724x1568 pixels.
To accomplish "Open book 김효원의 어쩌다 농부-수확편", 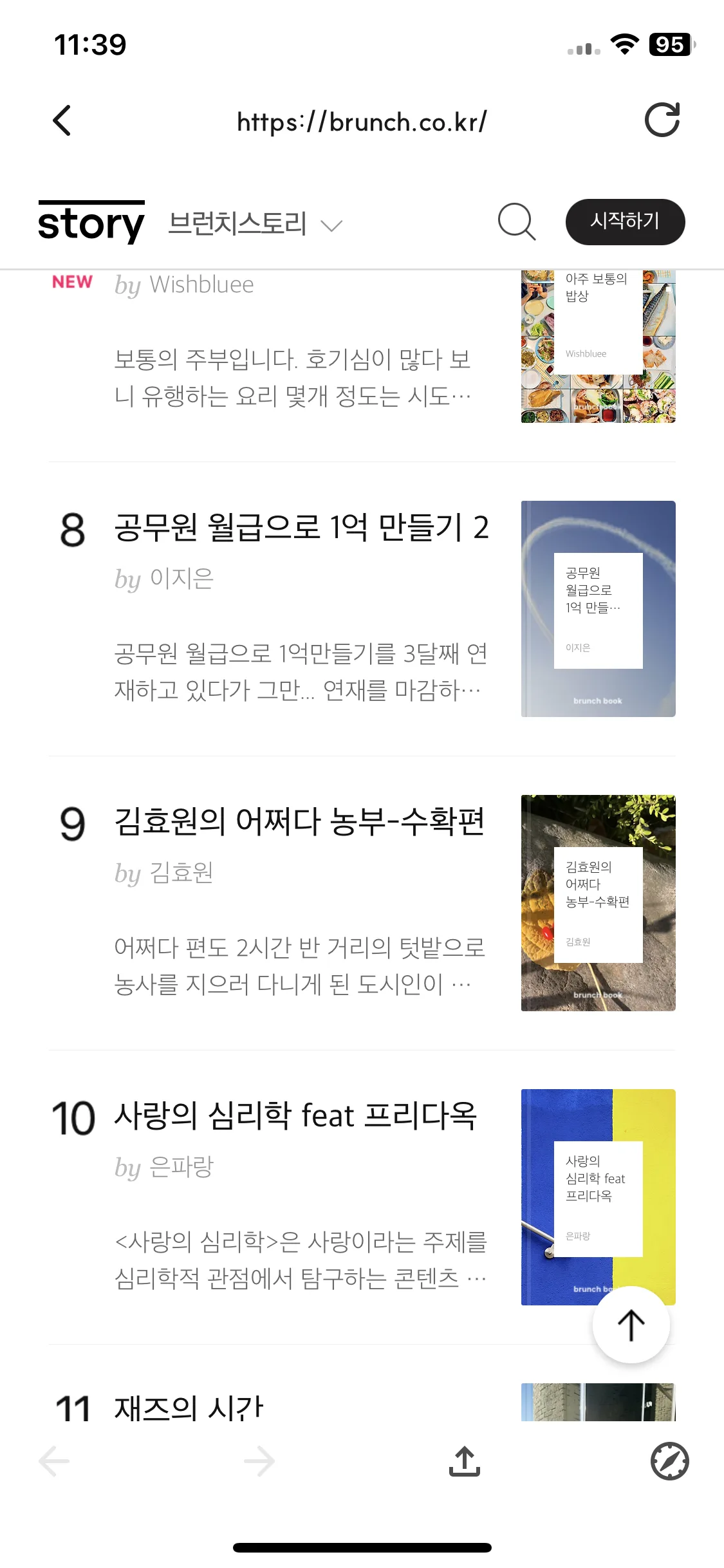I will pyautogui.click(x=299, y=822).
